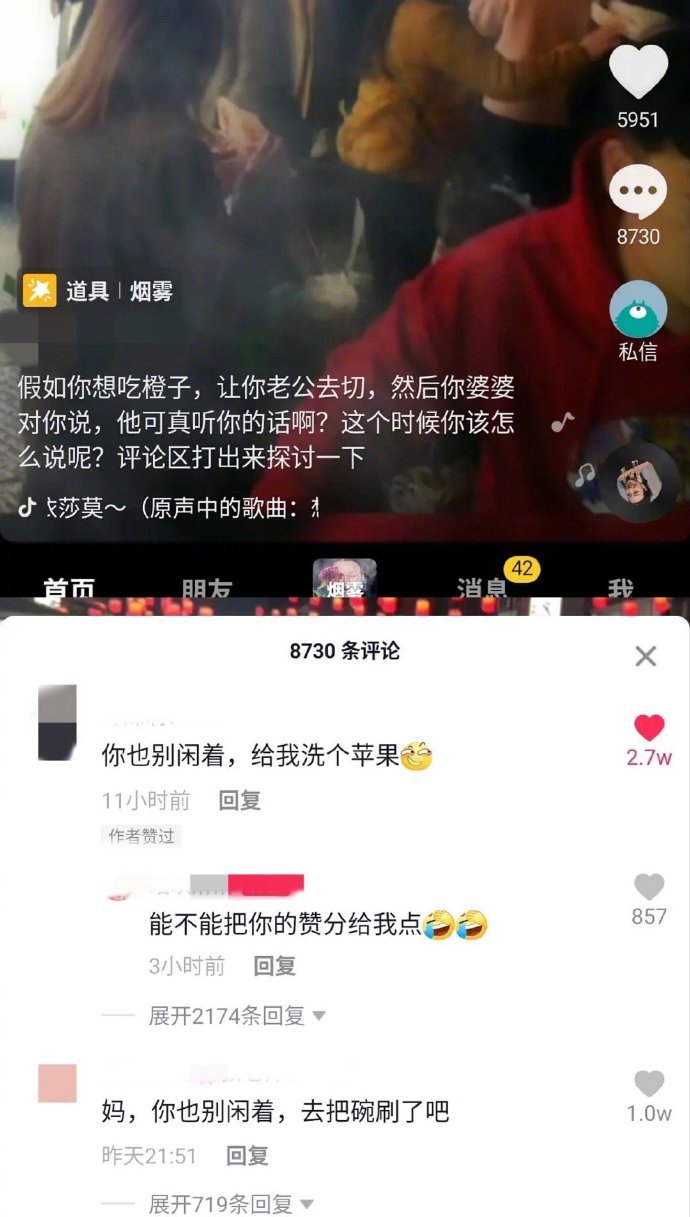Reply to the 给我洗个苹果 comment
This screenshot has width=690, height=1217.
239,800
